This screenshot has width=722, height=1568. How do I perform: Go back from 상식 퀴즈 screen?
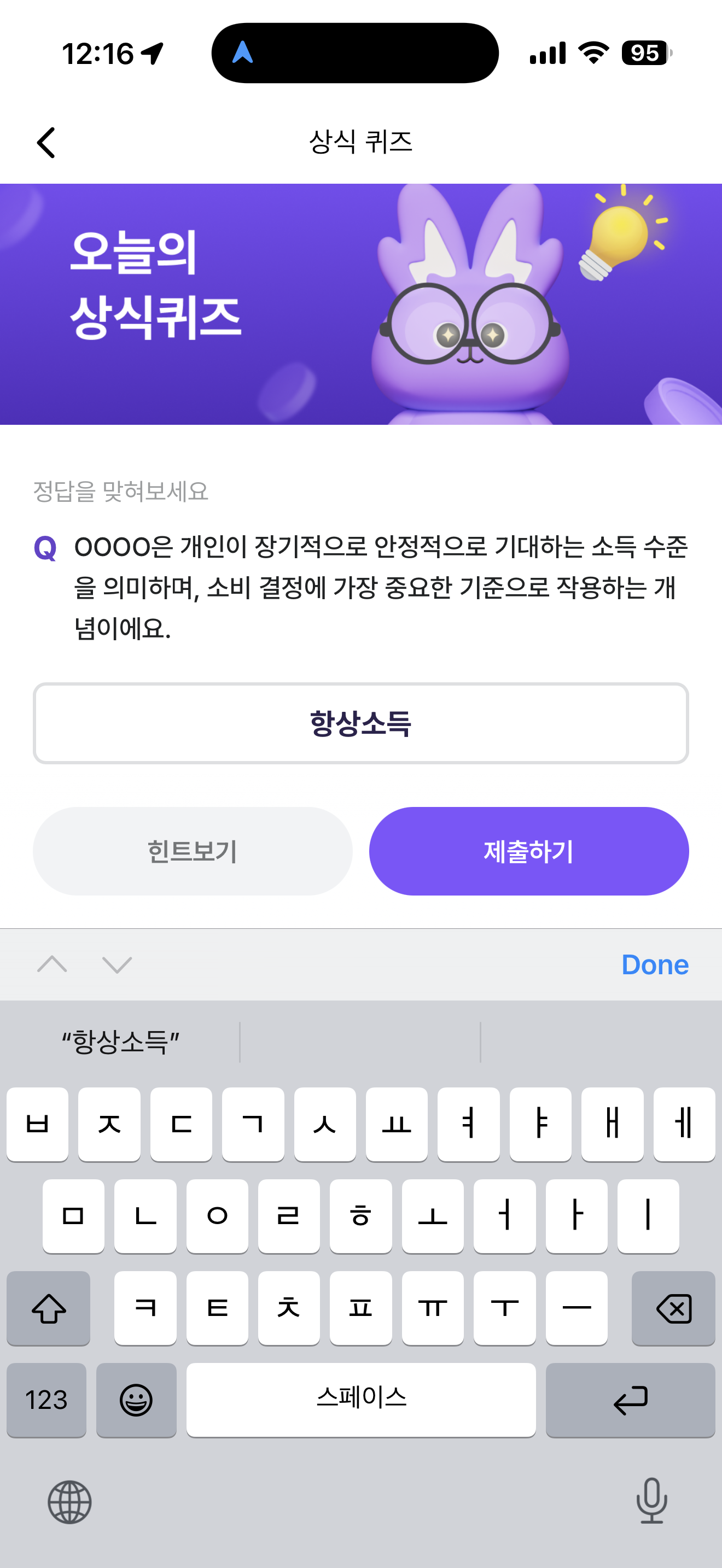pos(46,143)
